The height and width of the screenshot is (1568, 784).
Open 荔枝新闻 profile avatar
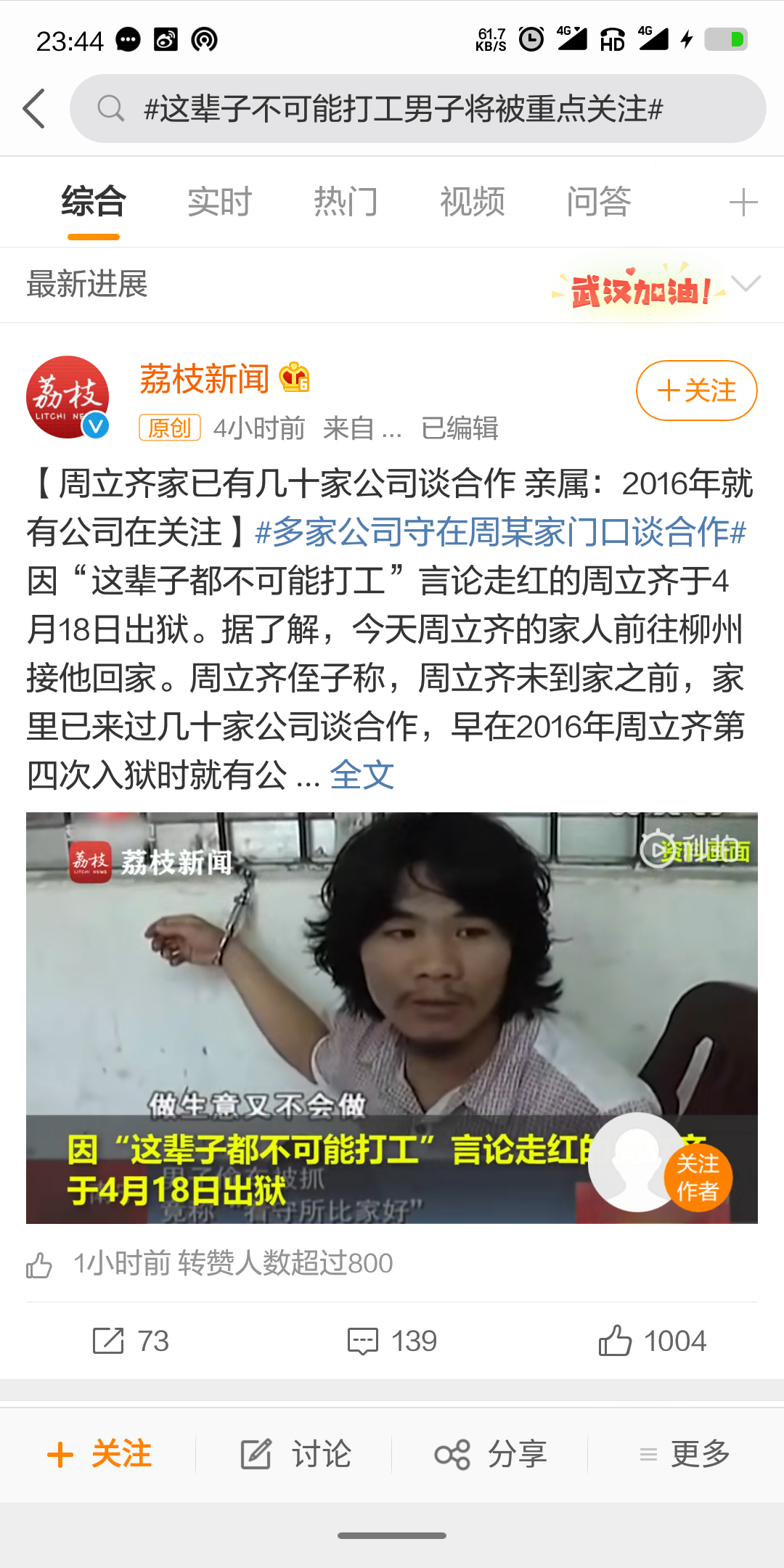point(68,397)
